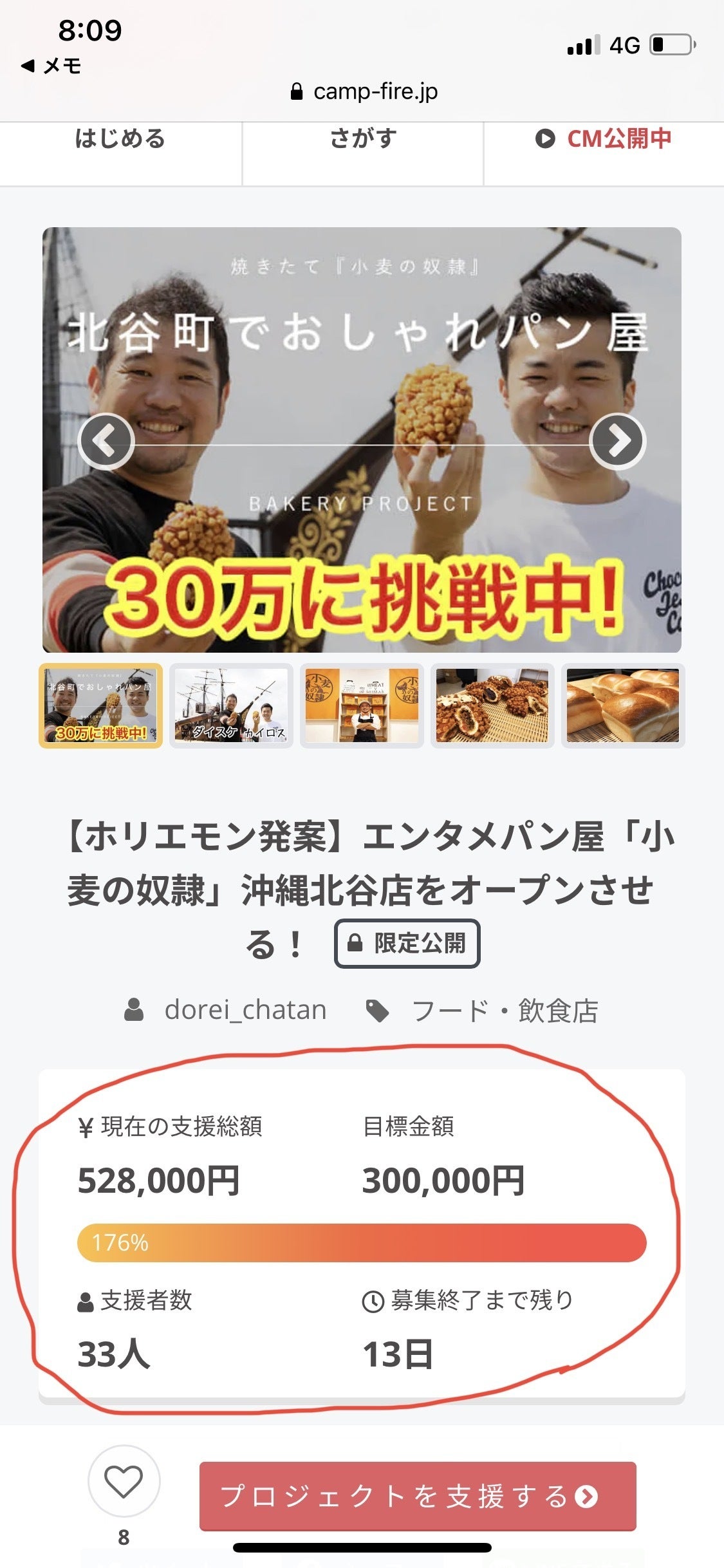This screenshot has height=1568, width=724.
Task: Select the chocolate pastry thumbnail
Action: (492, 706)
